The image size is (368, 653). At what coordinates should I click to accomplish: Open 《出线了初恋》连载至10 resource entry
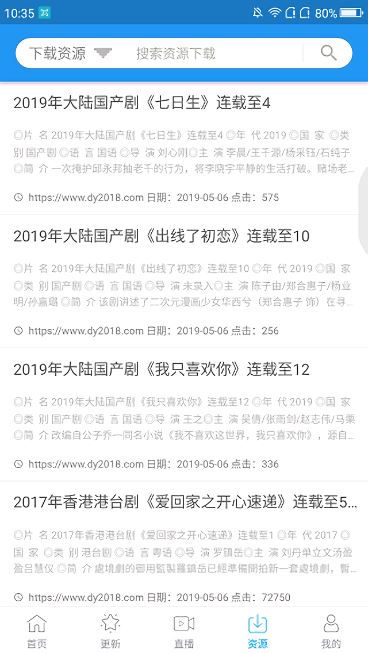[x=184, y=282]
